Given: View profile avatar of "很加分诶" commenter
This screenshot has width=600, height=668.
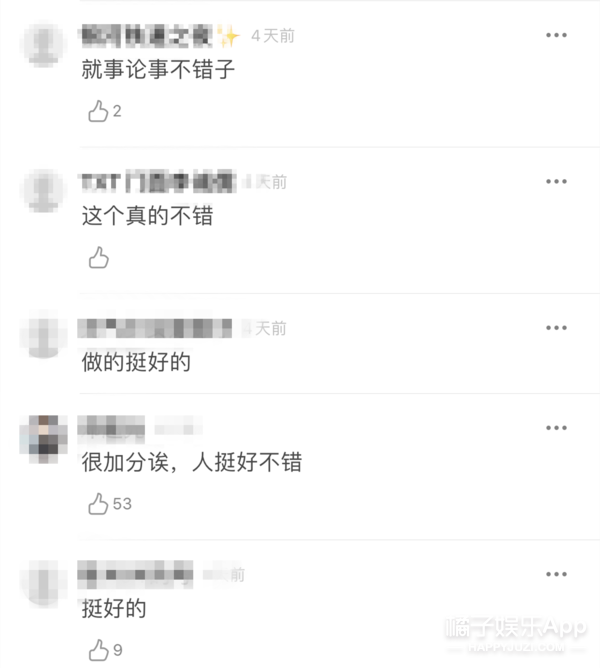Looking at the screenshot, I should click(44, 438).
